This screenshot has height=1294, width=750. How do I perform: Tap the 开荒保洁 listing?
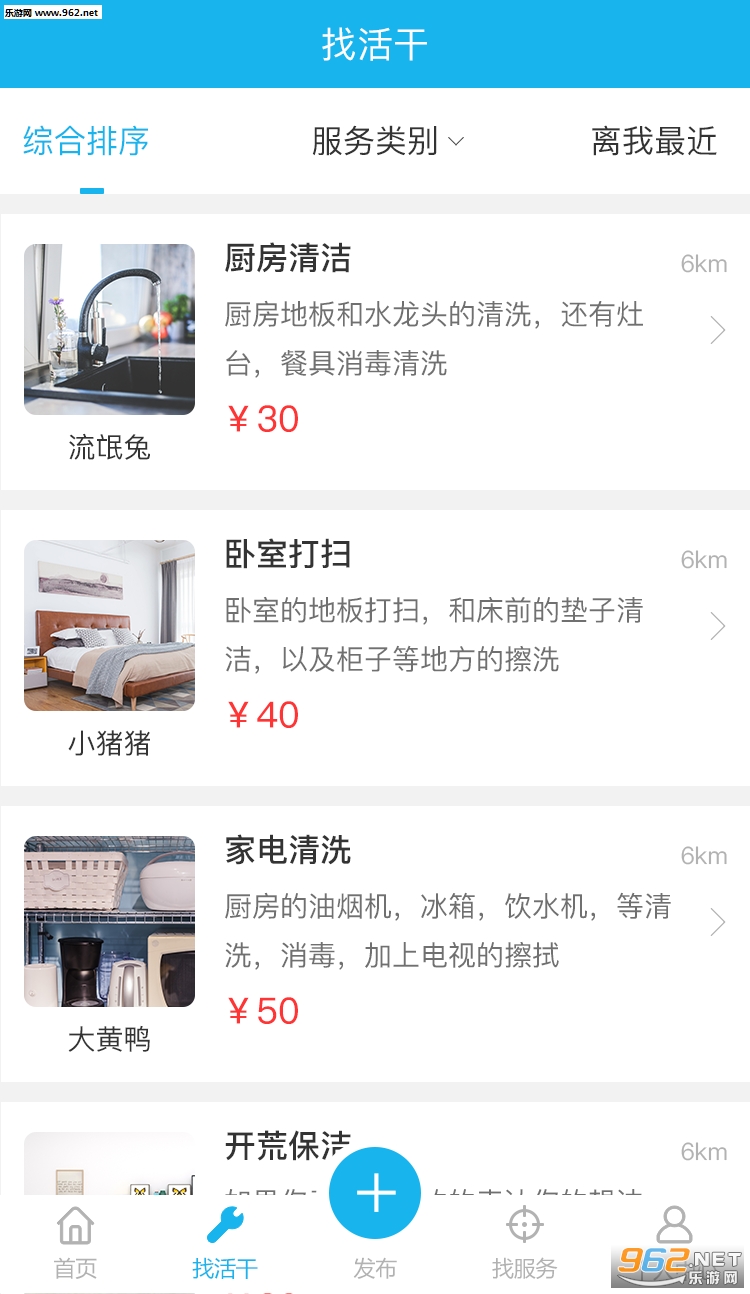288,1146
